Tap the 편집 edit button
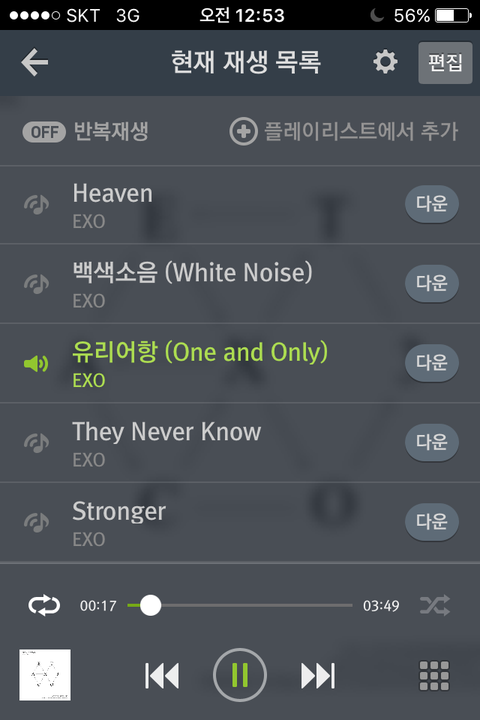 (x=445, y=63)
